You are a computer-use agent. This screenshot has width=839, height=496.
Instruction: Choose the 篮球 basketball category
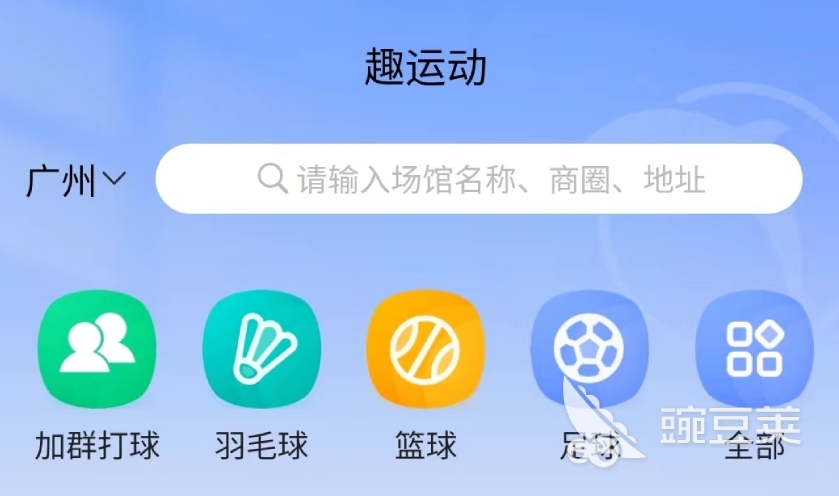(x=426, y=350)
